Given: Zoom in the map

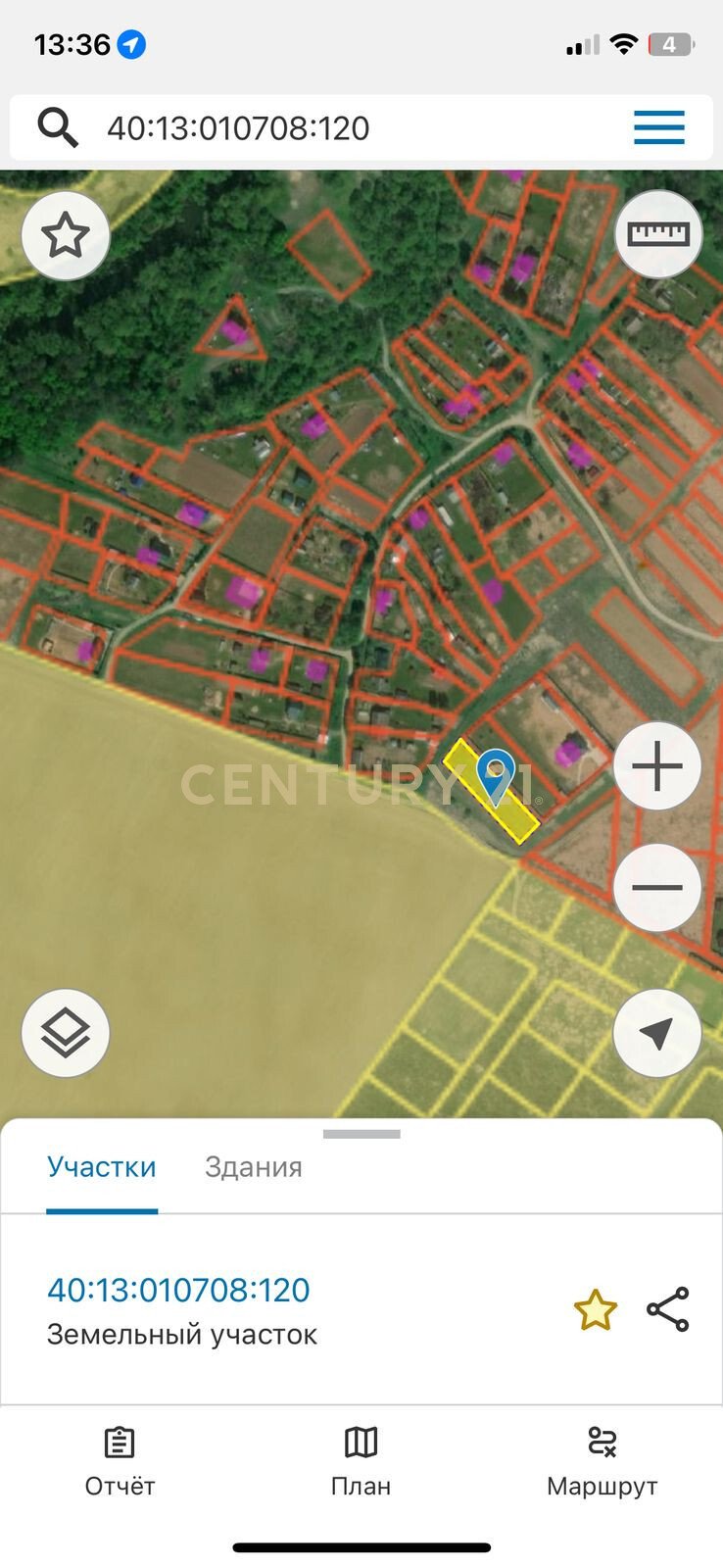Looking at the screenshot, I should (x=657, y=766).
